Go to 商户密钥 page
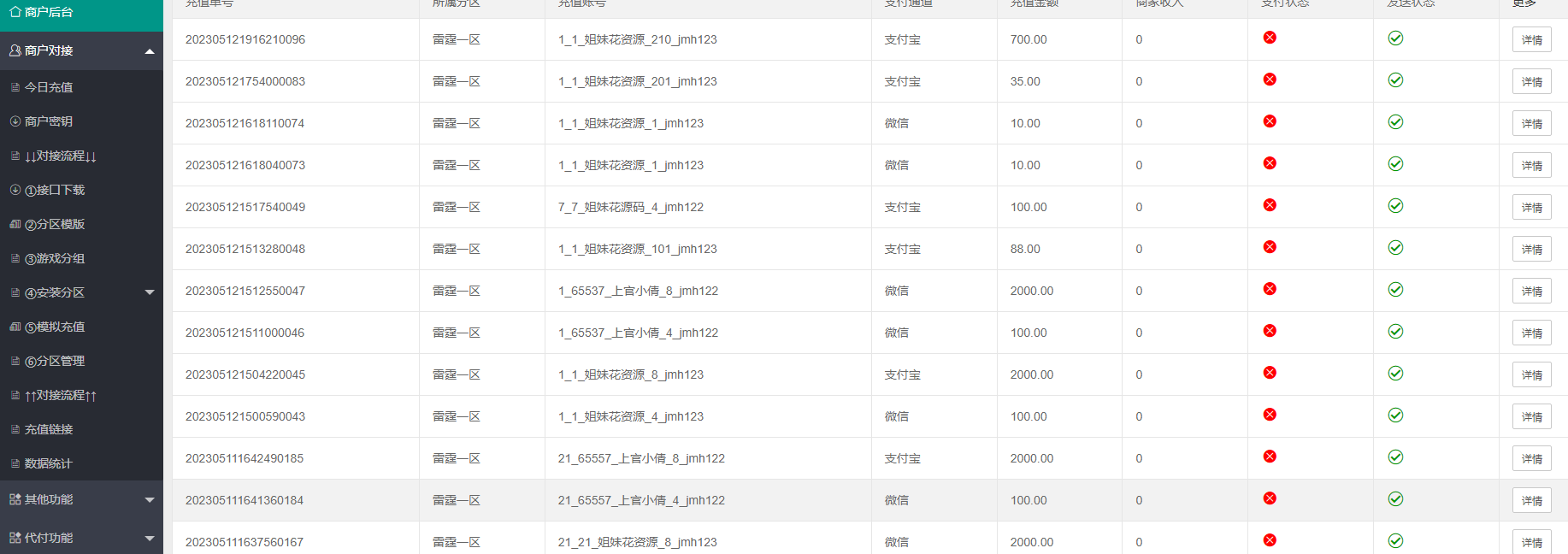 point(49,121)
